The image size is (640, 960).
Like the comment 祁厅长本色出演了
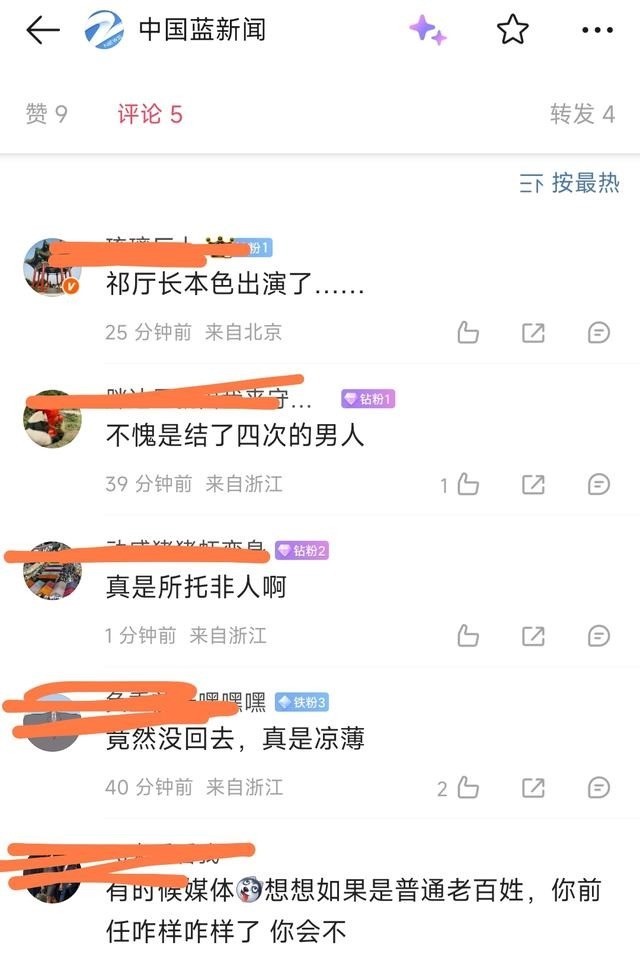tap(468, 333)
